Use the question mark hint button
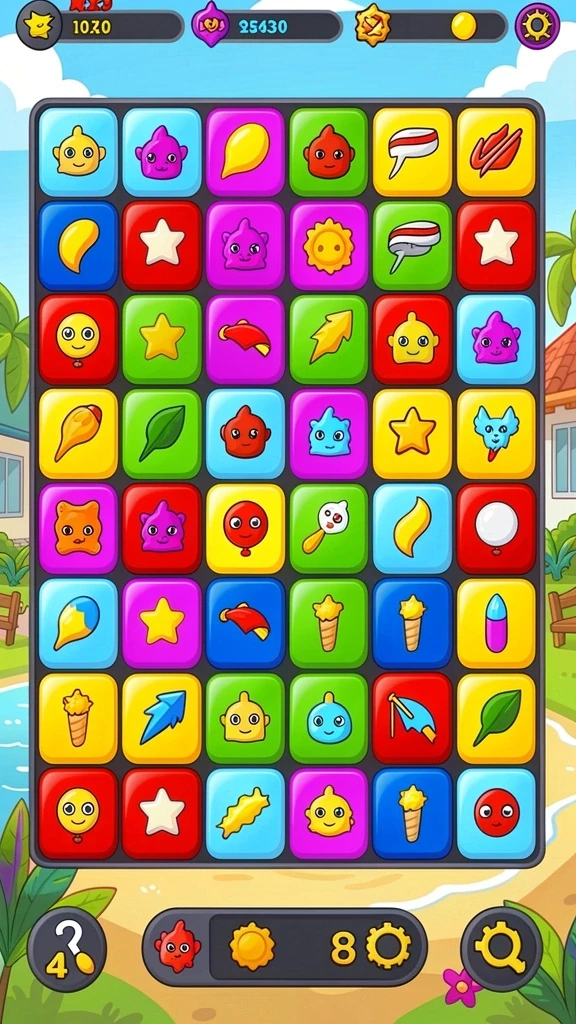 [67, 949]
